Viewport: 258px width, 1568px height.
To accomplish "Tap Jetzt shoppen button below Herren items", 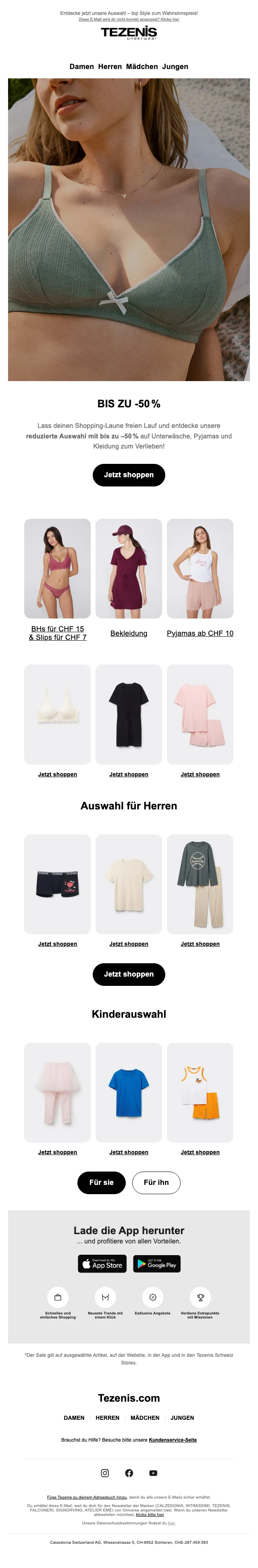I will (x=128, y=974).
